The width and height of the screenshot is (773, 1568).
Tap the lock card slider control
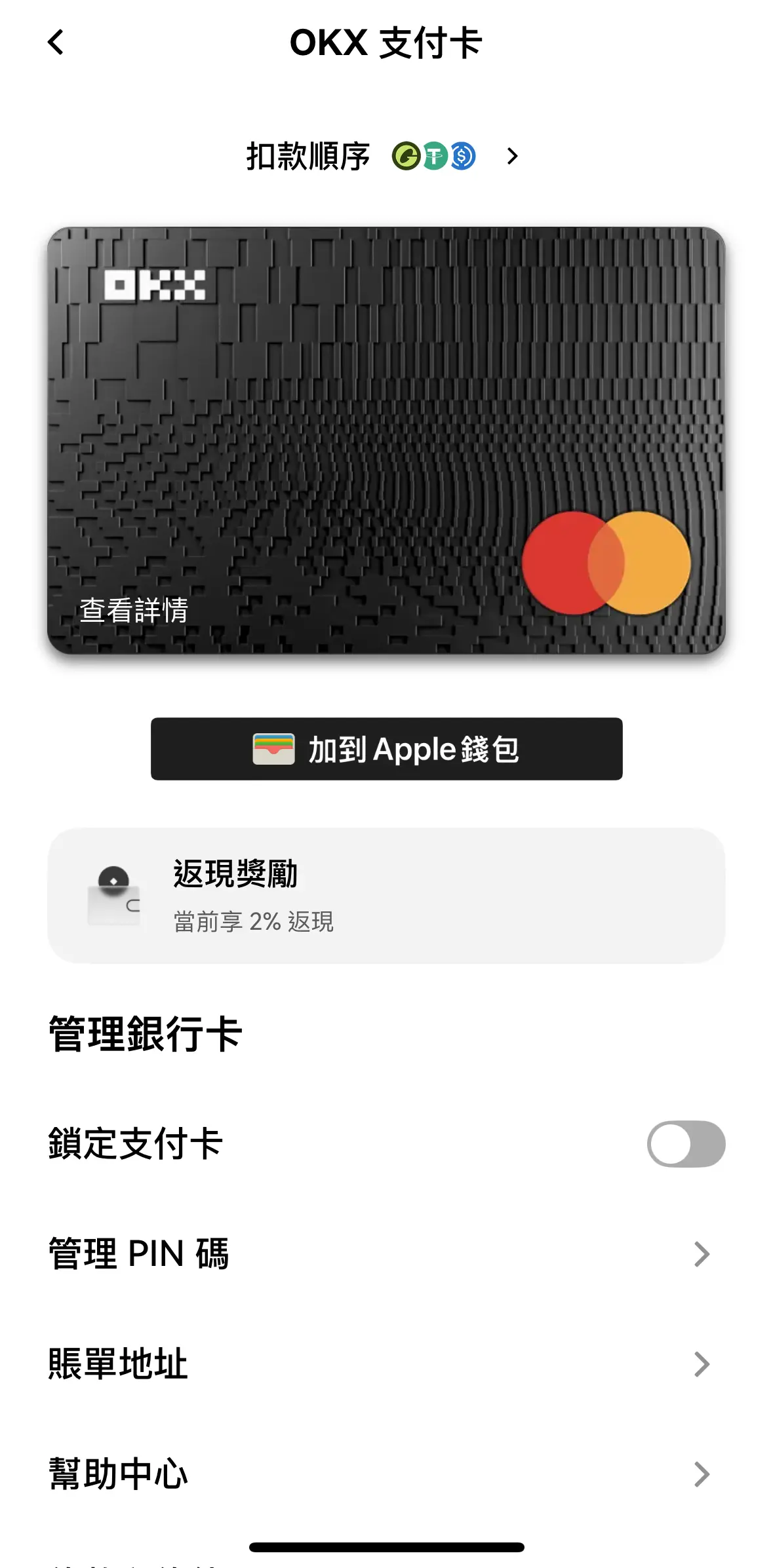[684, 1143]
